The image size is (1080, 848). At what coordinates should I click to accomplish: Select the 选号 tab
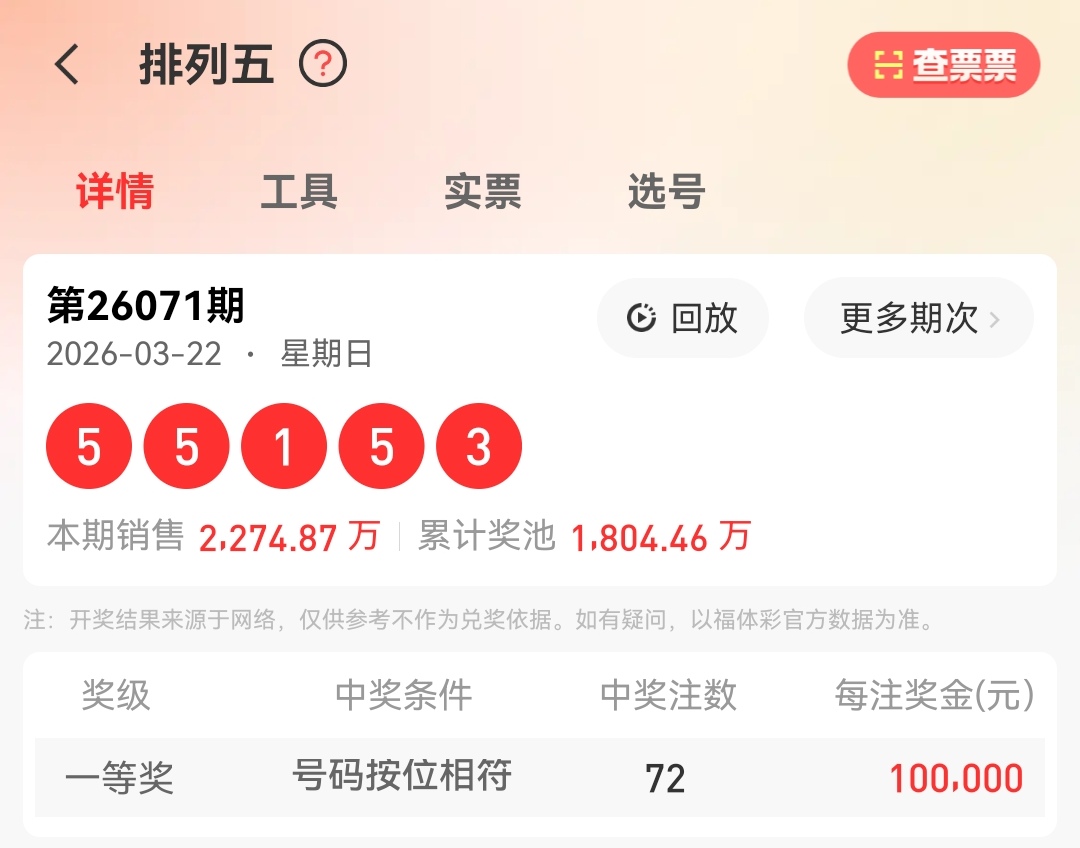pyautogui.click(x=667, y=191)
